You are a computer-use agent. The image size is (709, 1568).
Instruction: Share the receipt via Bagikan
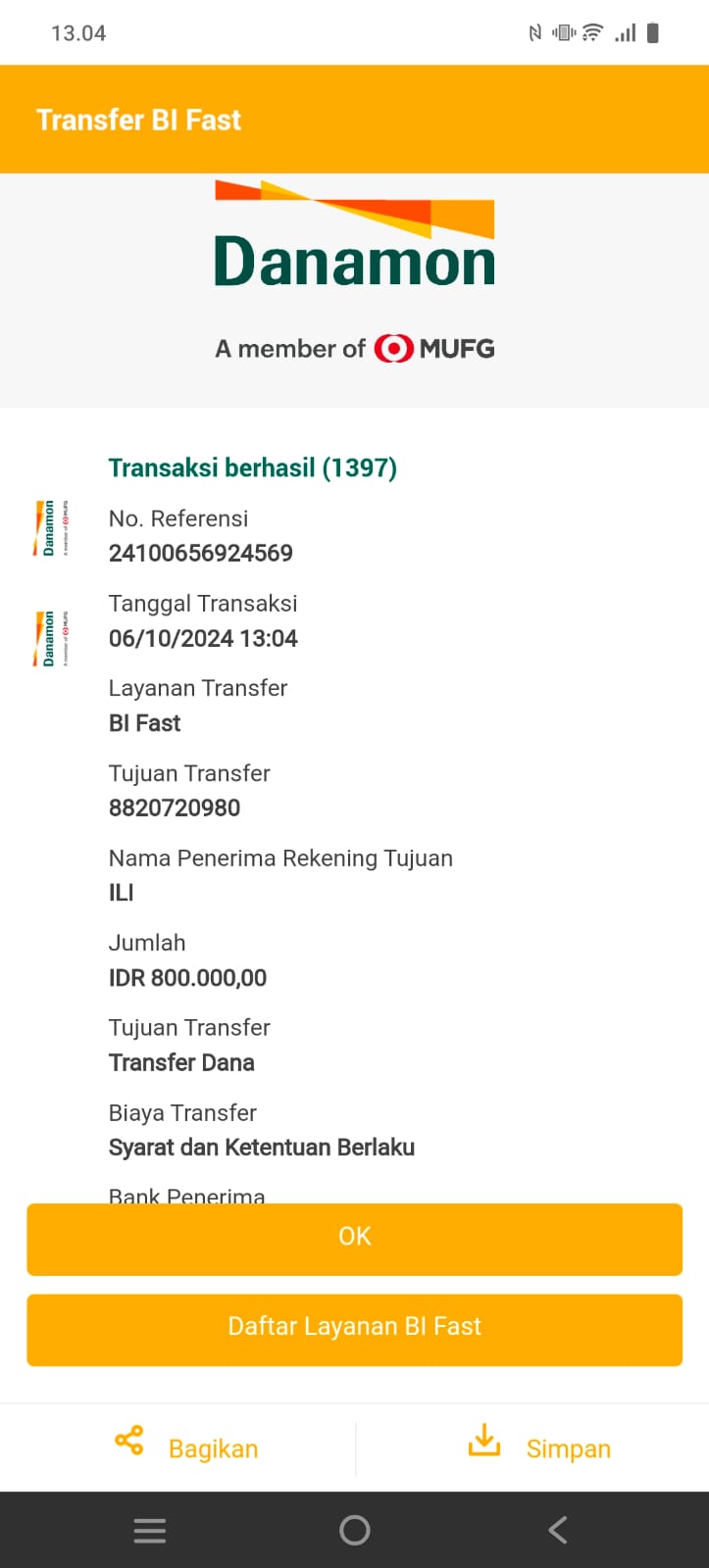pos(187,1446)
